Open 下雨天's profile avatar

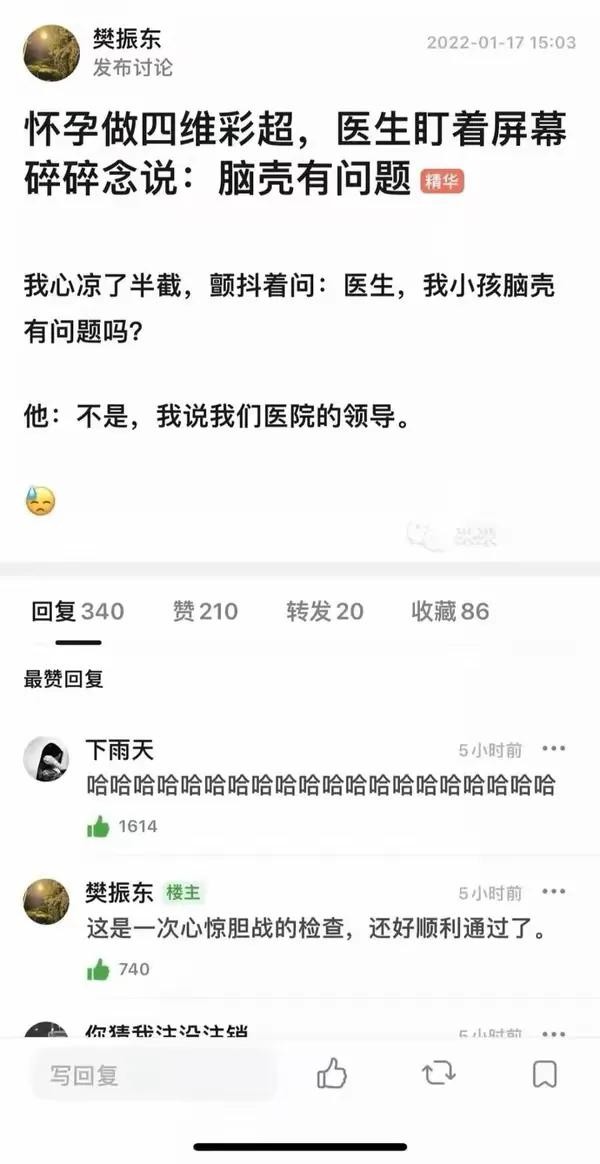(46, 759)
